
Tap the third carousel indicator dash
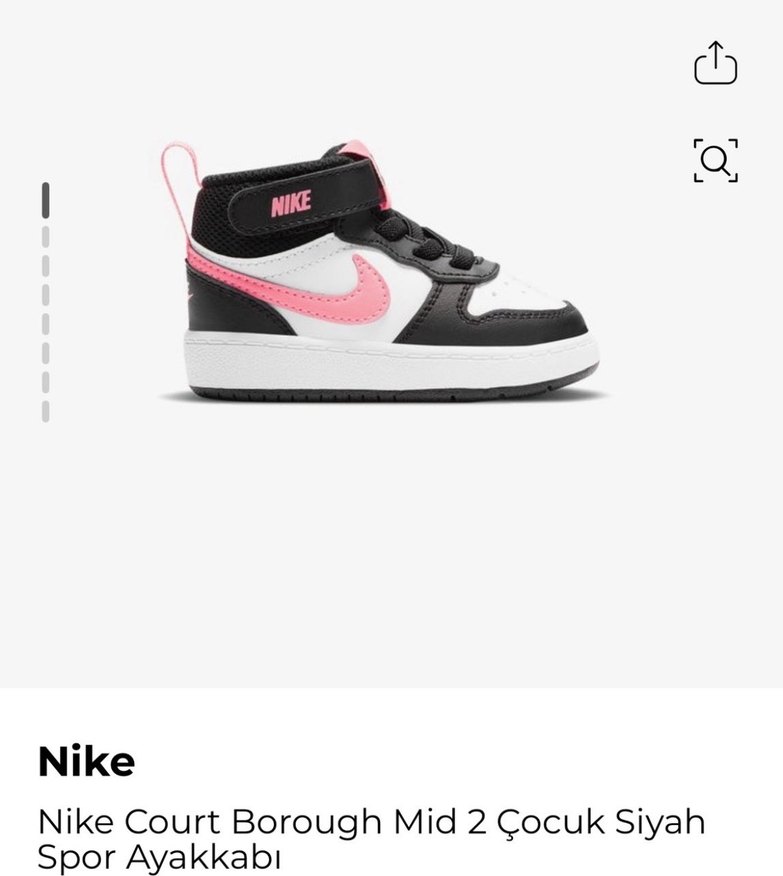[x=45, y=262]
